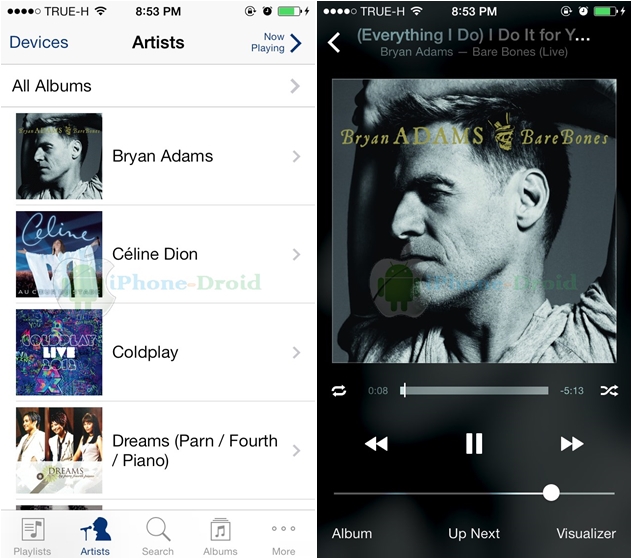Rewind to the previous track
The width and height of the screenshot is (632, 559).
(376, 443)
